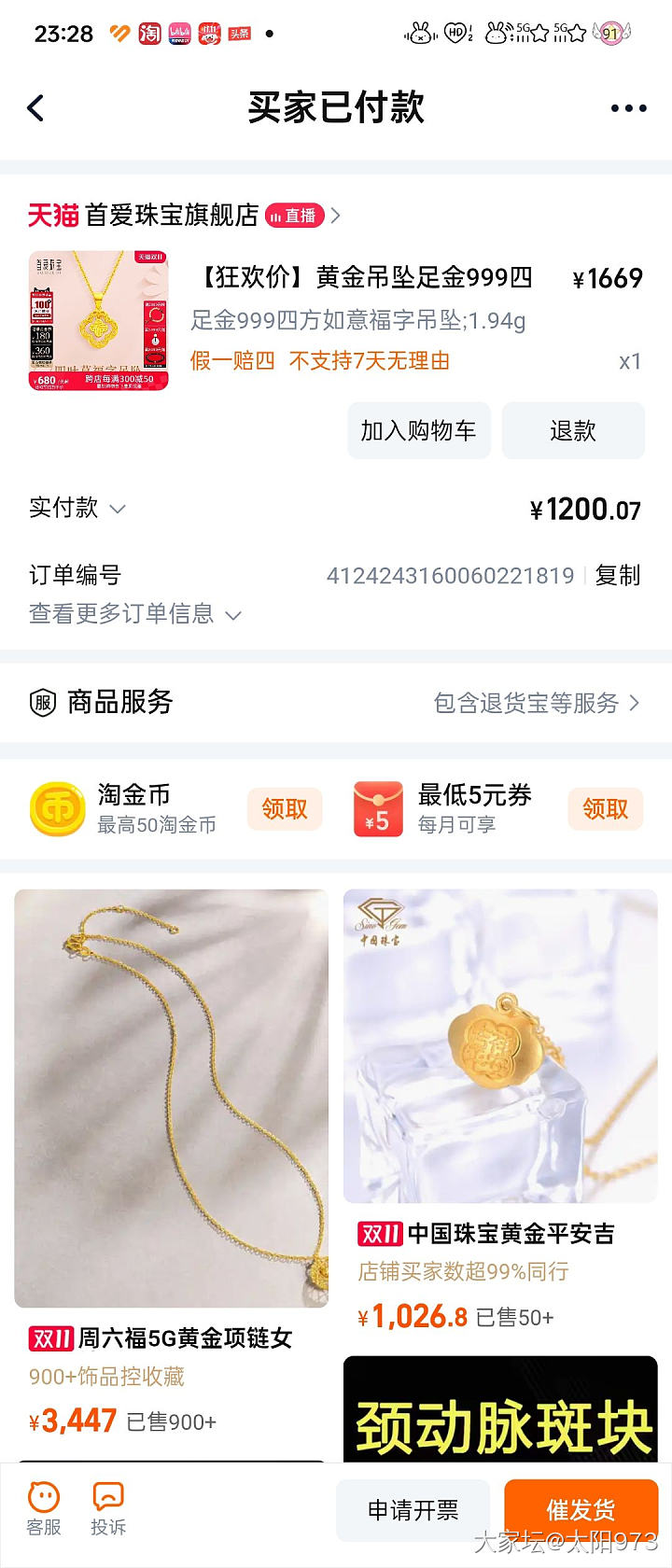File a complaint via 投诉
This screenshot has width=672, height=1568.
click(x=108, y=1507)
